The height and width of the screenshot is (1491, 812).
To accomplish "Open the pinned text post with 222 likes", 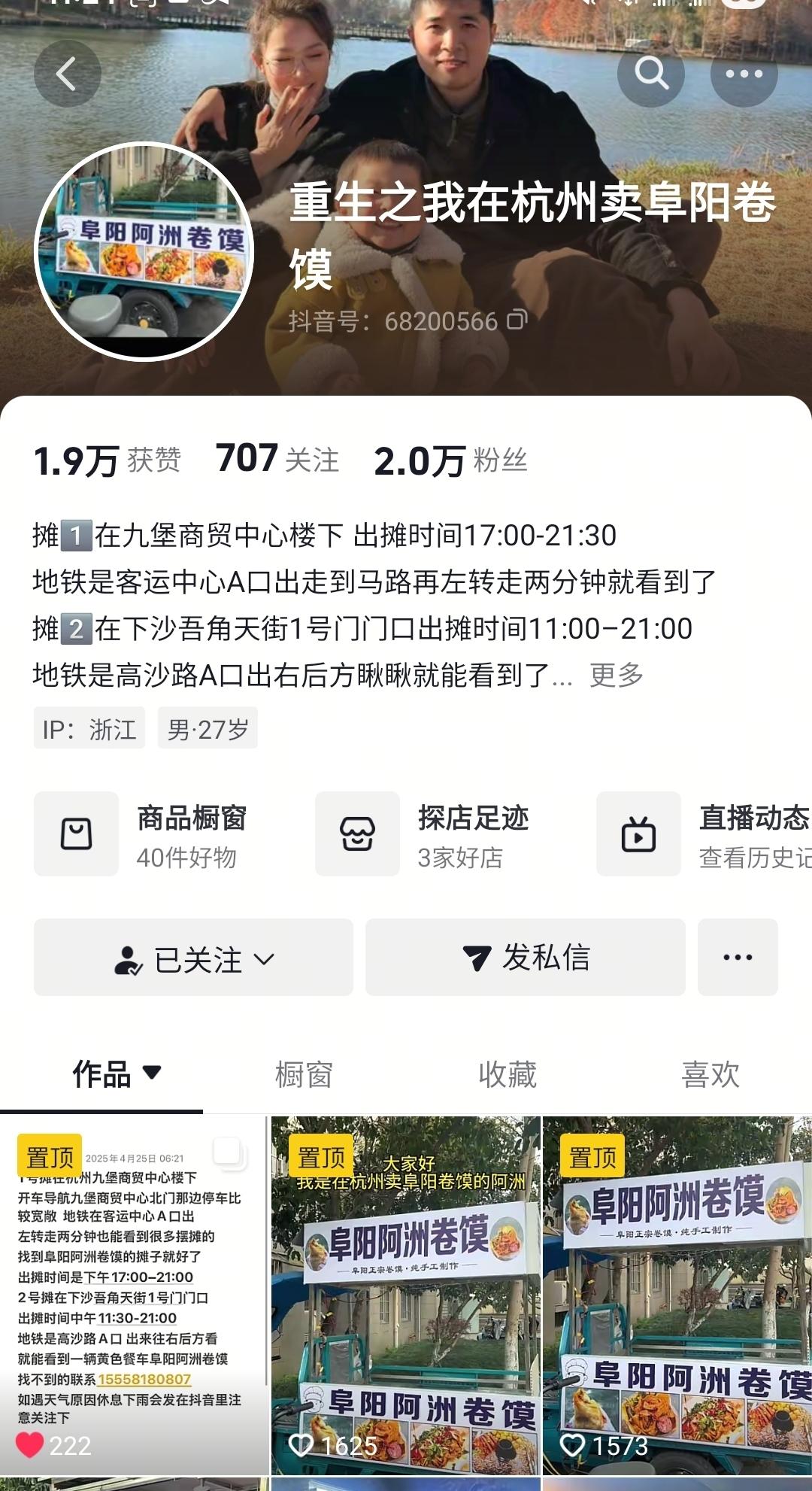I will 134,1294.
